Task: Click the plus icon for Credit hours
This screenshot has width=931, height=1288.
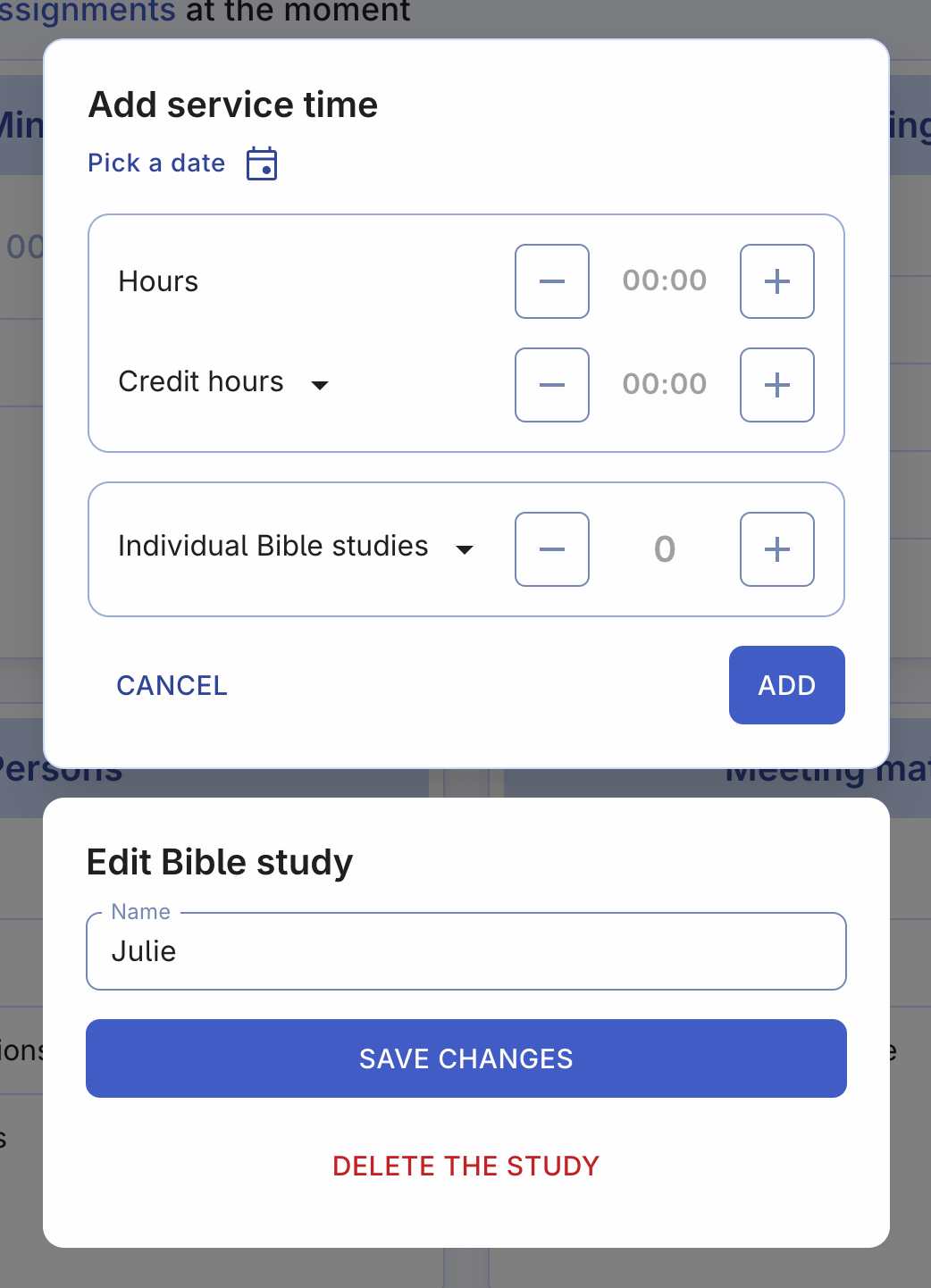Action: (x=776, y=385)
